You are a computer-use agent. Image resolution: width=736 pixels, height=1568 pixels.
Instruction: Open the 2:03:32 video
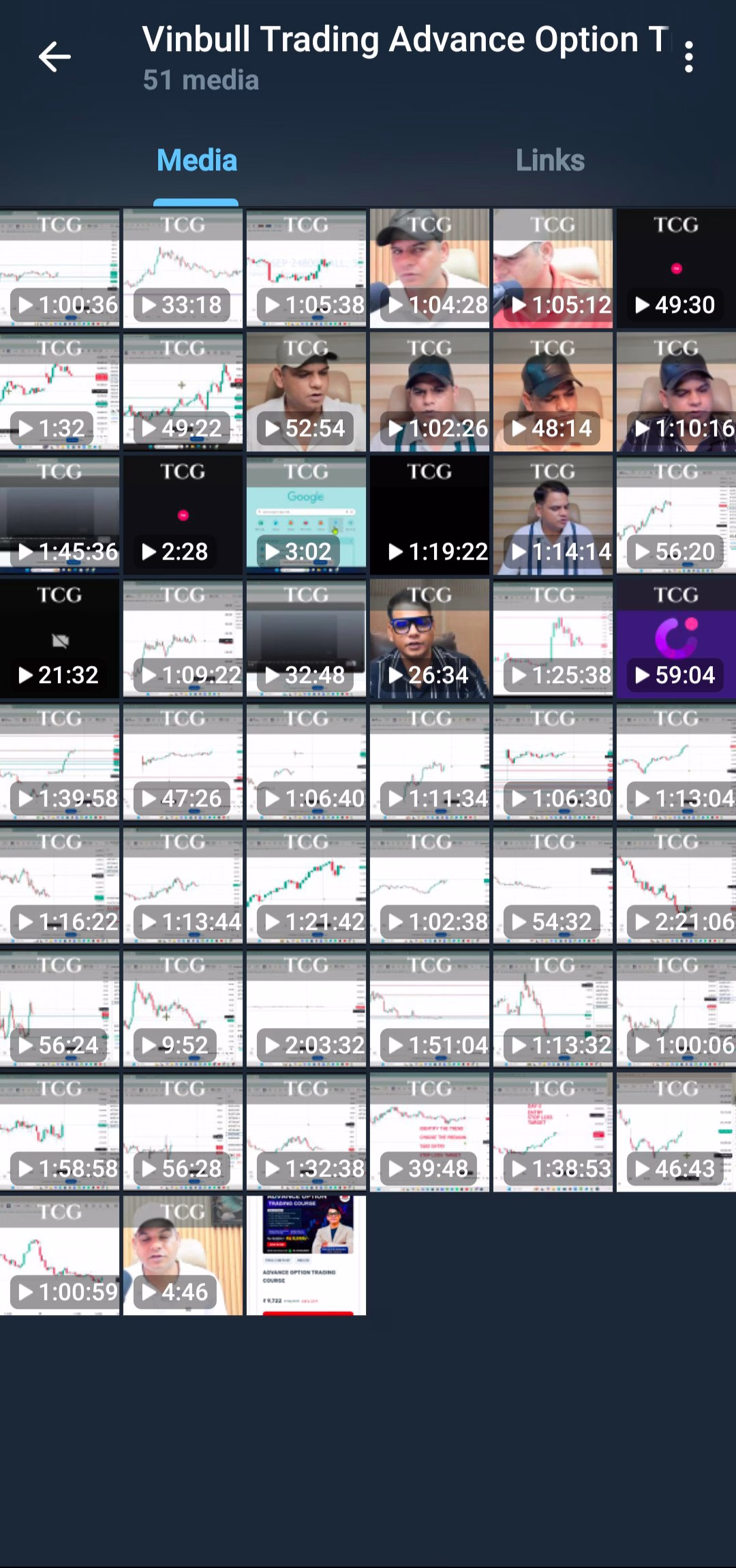click(306, 1009)
